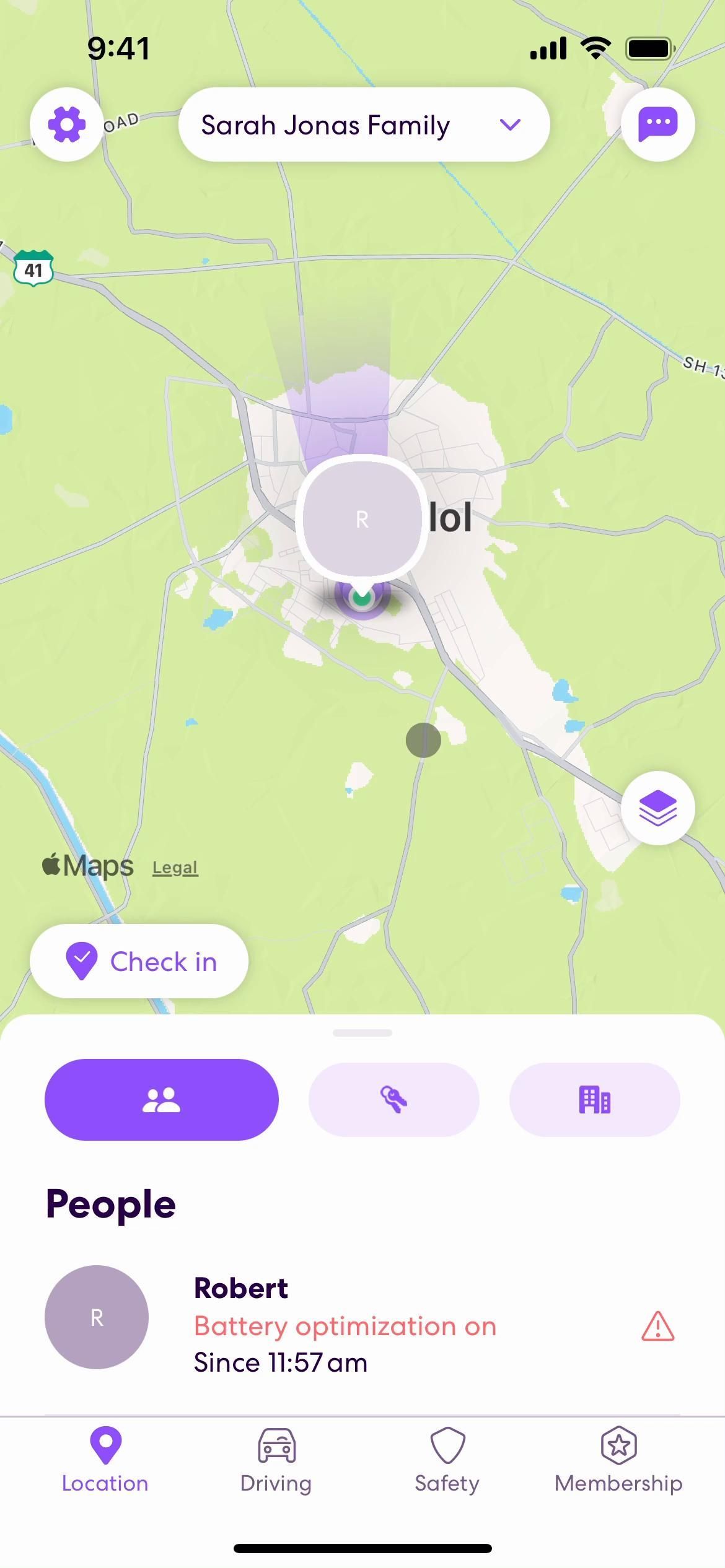Open the family chat messages
Screen dimensions: 725x1568
tap(657, 124)
